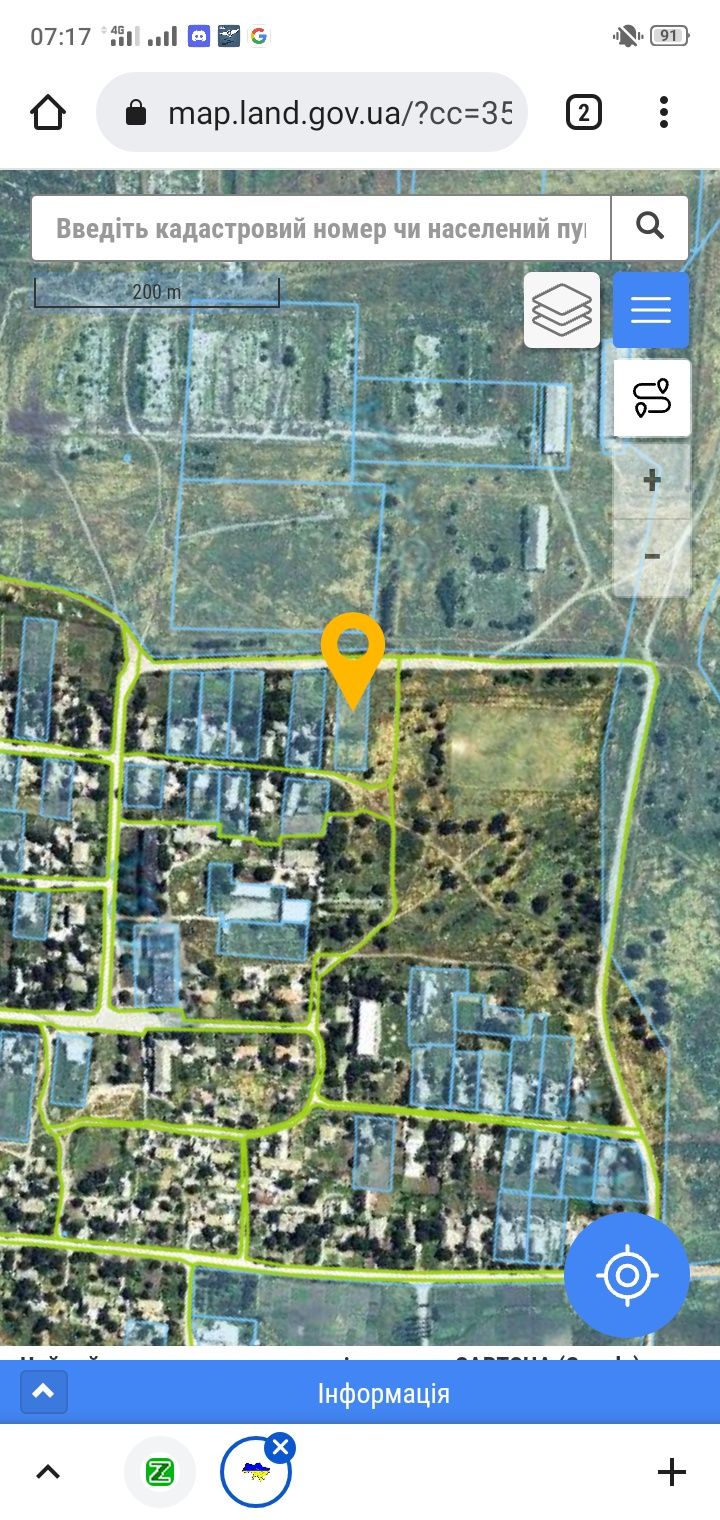Open the map layers selector
720x1520 pixels.
(x=562, y=310)
